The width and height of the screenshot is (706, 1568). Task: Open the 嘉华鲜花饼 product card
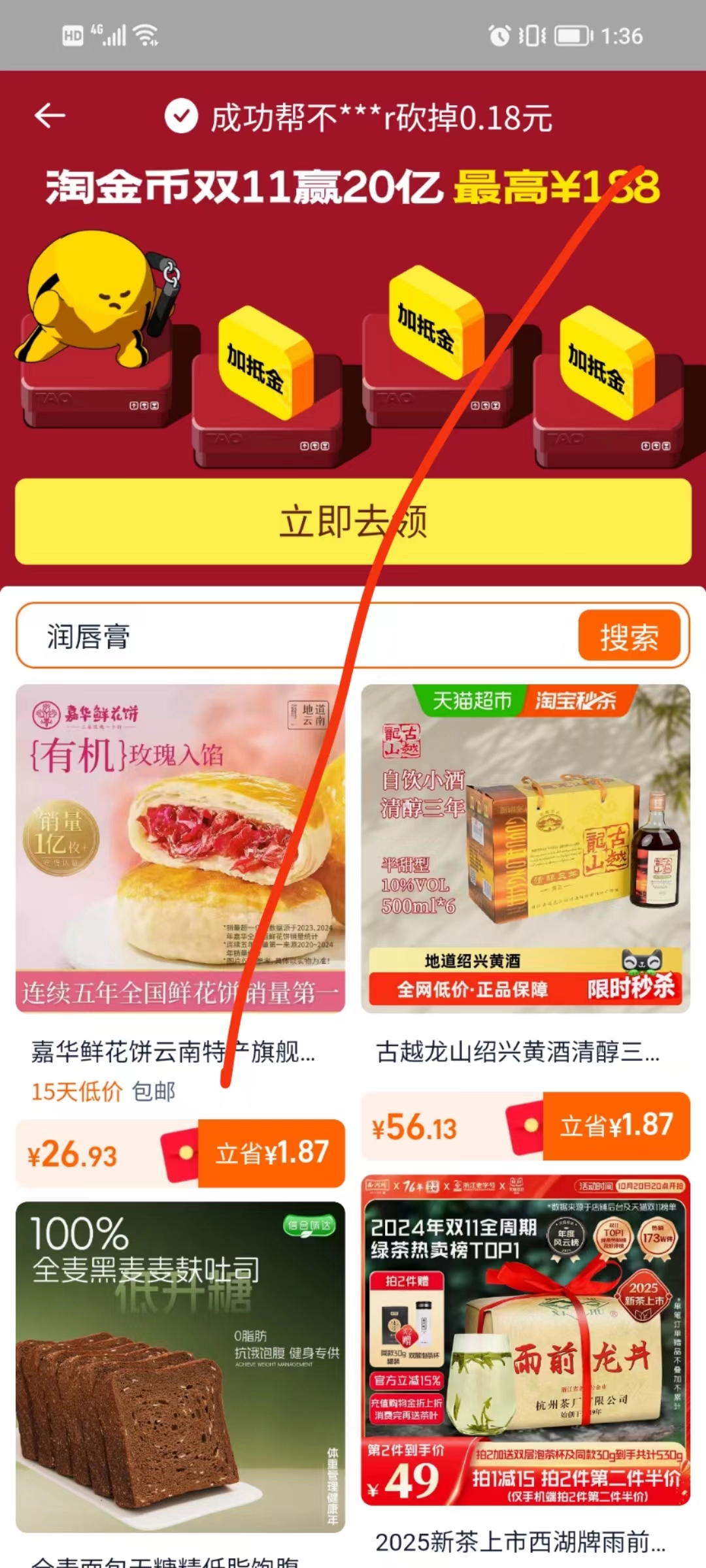[x=180, y=849]
